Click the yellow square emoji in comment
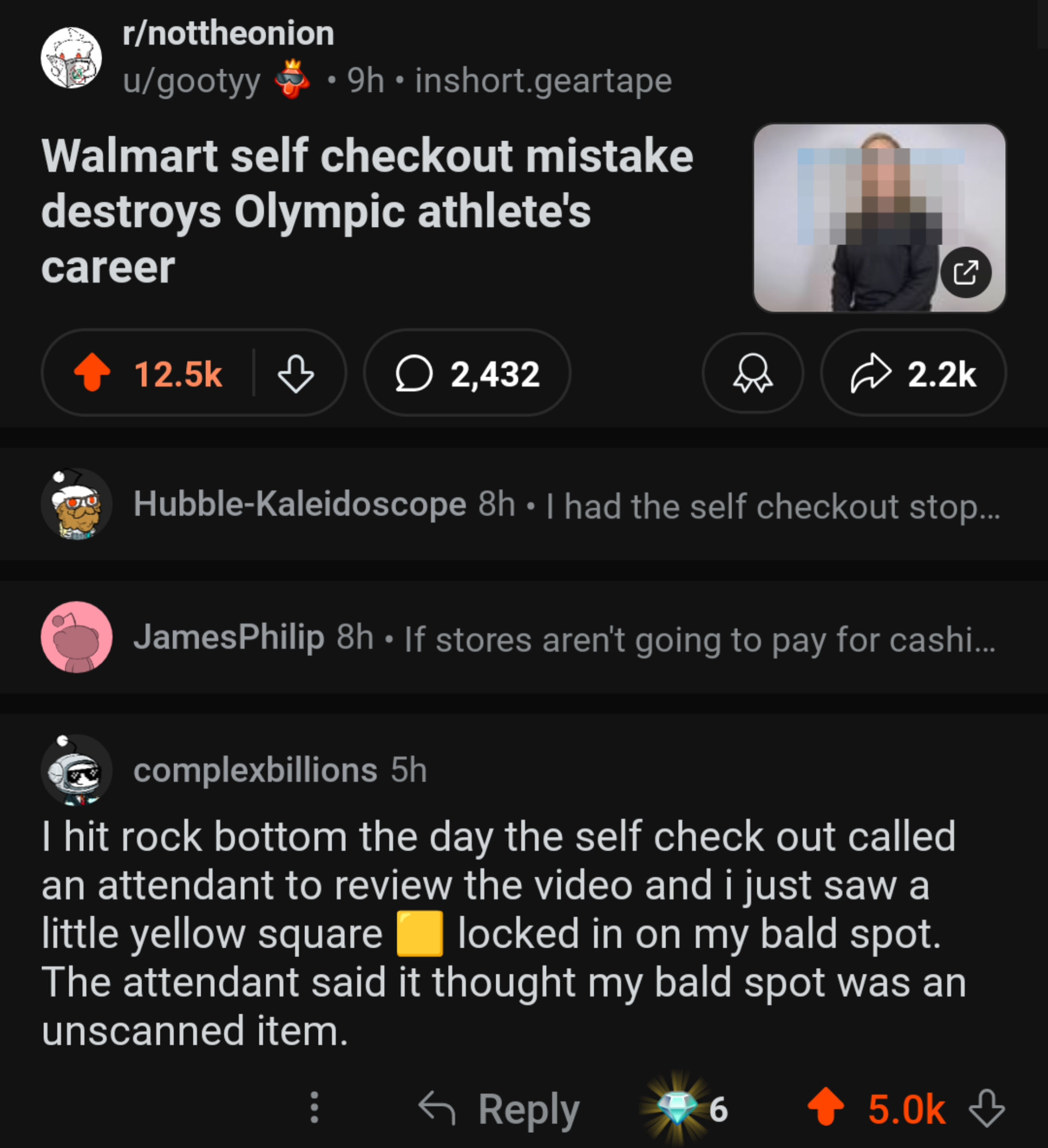 [420, 933]
